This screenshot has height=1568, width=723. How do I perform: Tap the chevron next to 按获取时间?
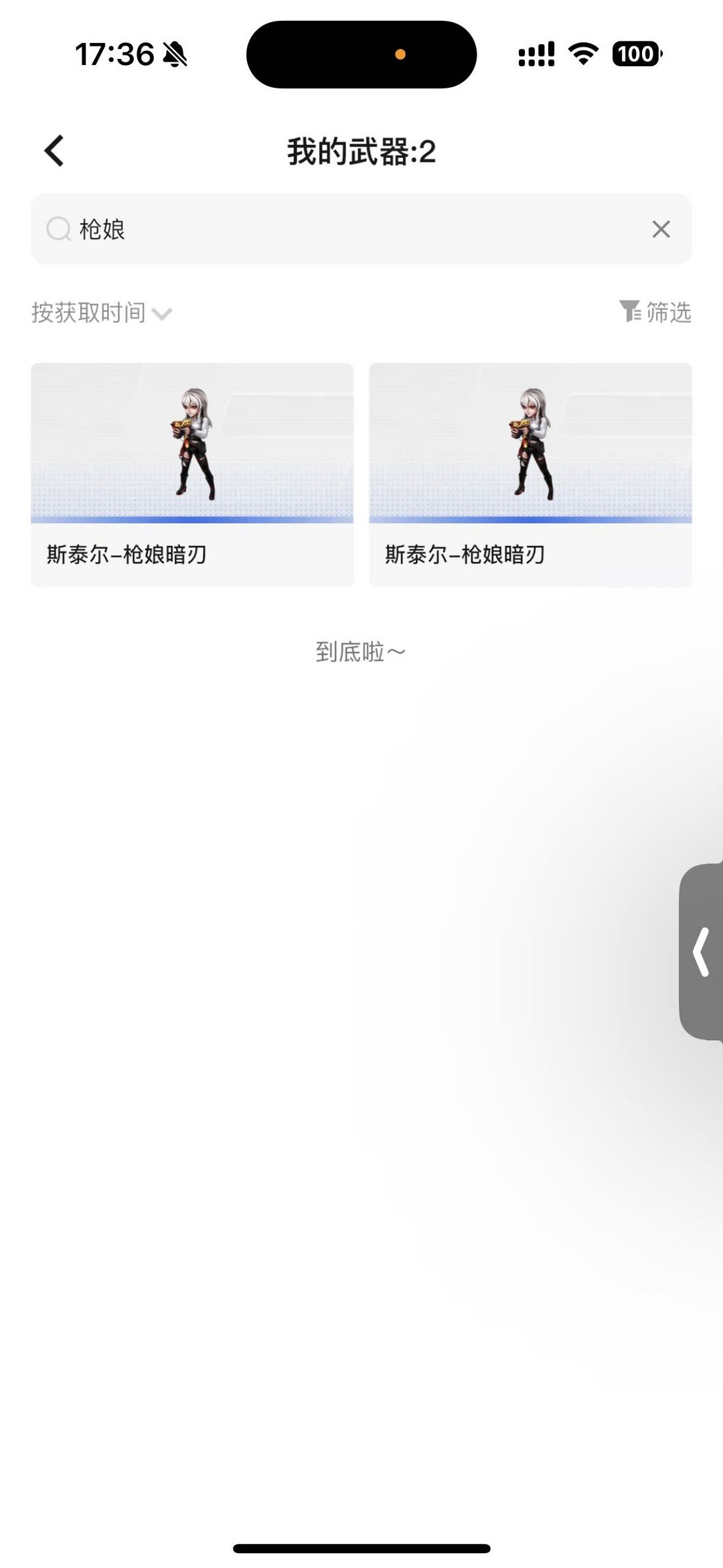pos(163,313)
